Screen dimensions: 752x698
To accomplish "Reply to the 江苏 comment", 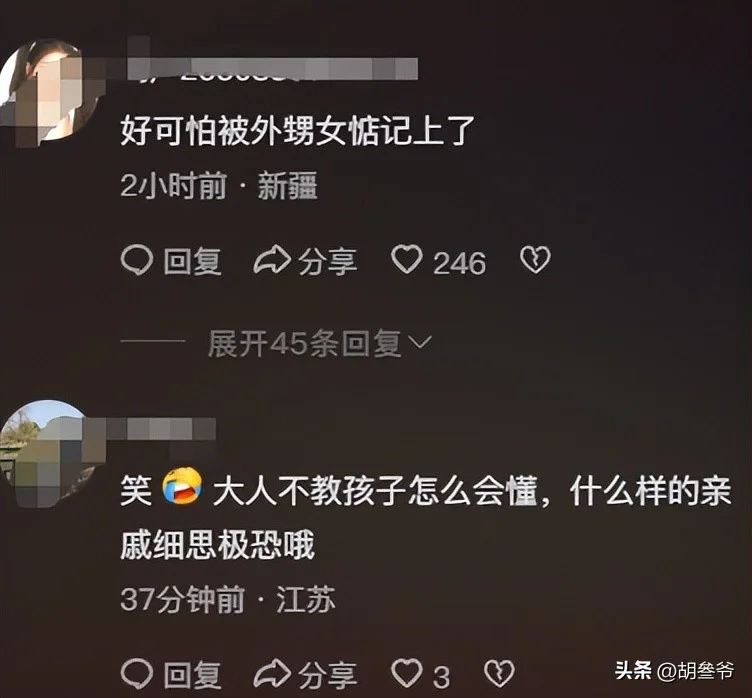I will pos(170,673).
